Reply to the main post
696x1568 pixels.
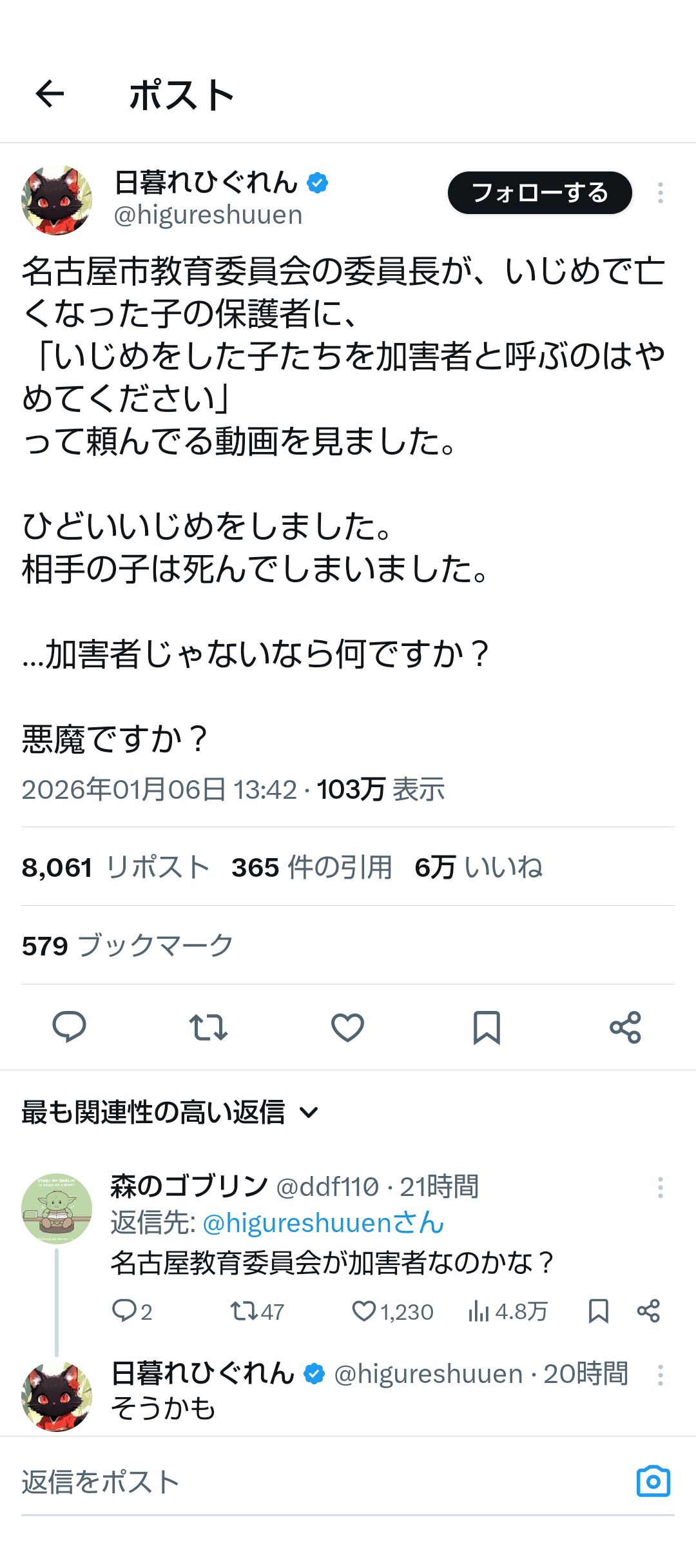(69, 1027)
